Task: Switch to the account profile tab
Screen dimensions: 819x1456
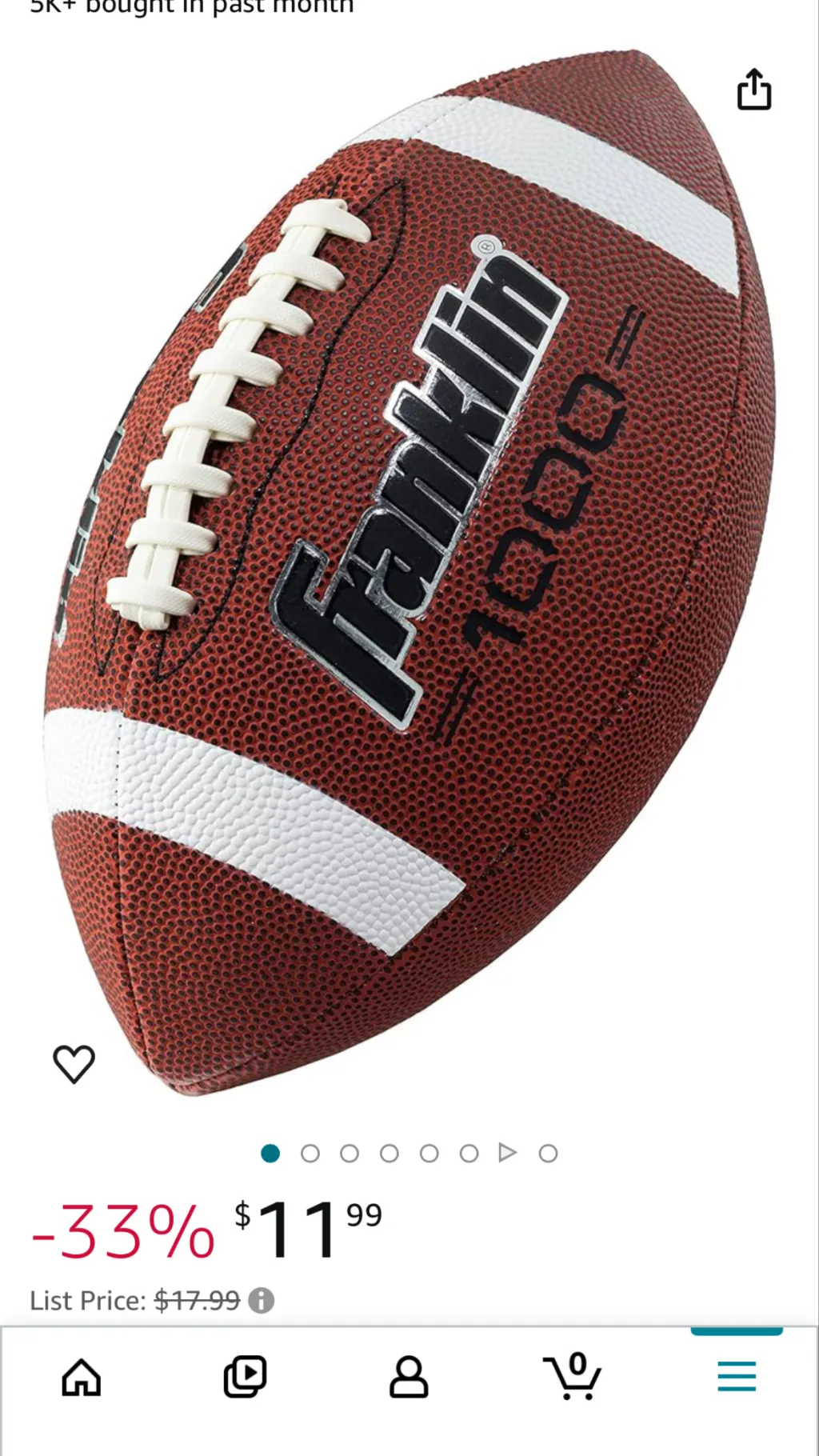Action: point(409,1377)
